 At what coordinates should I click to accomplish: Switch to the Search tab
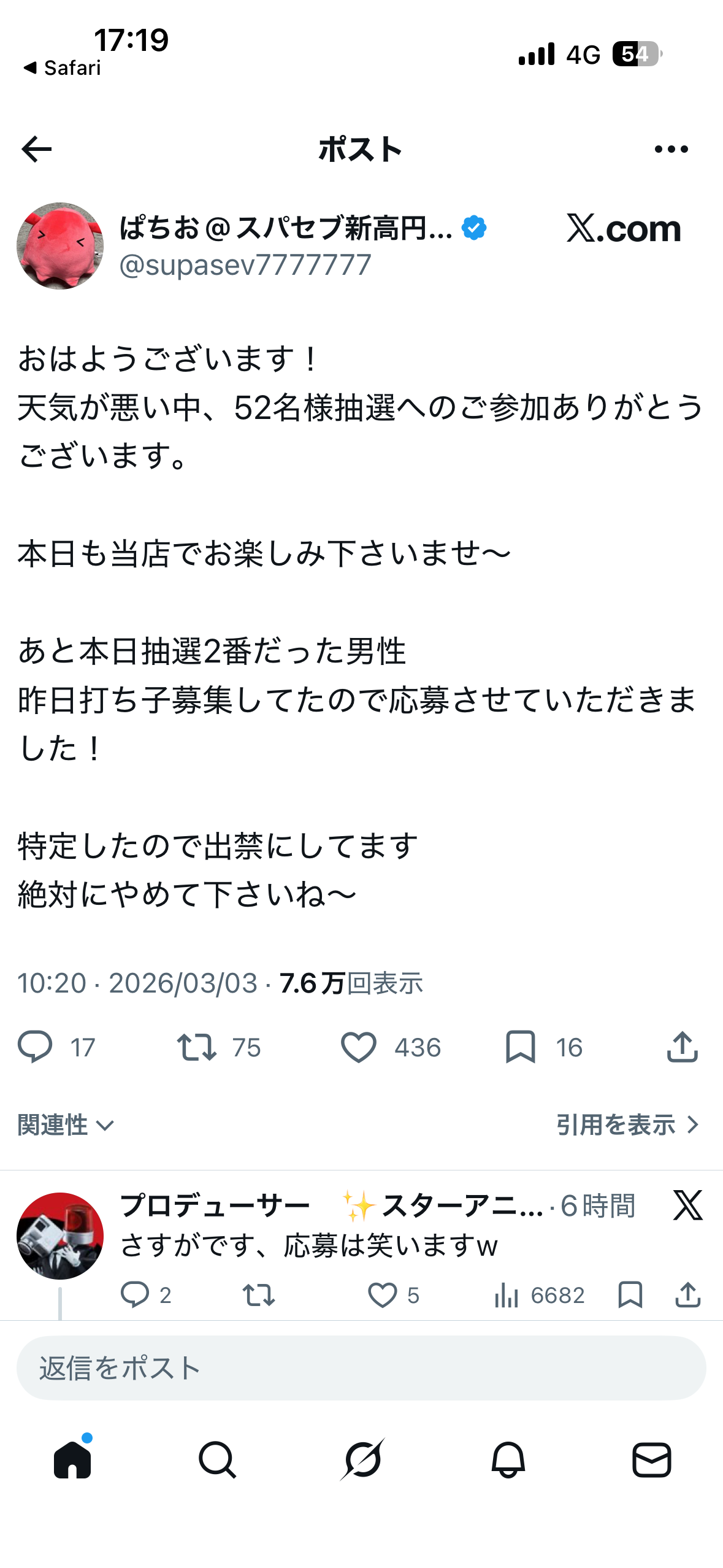(x=217, y=1460)
